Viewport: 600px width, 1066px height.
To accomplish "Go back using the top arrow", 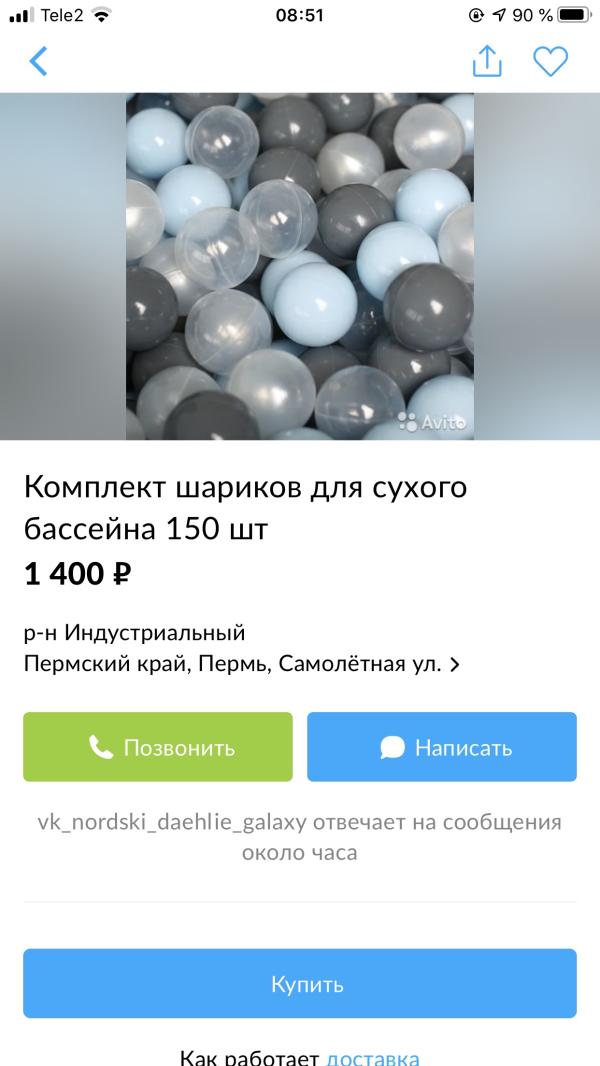I will click(x=38, y=62).
